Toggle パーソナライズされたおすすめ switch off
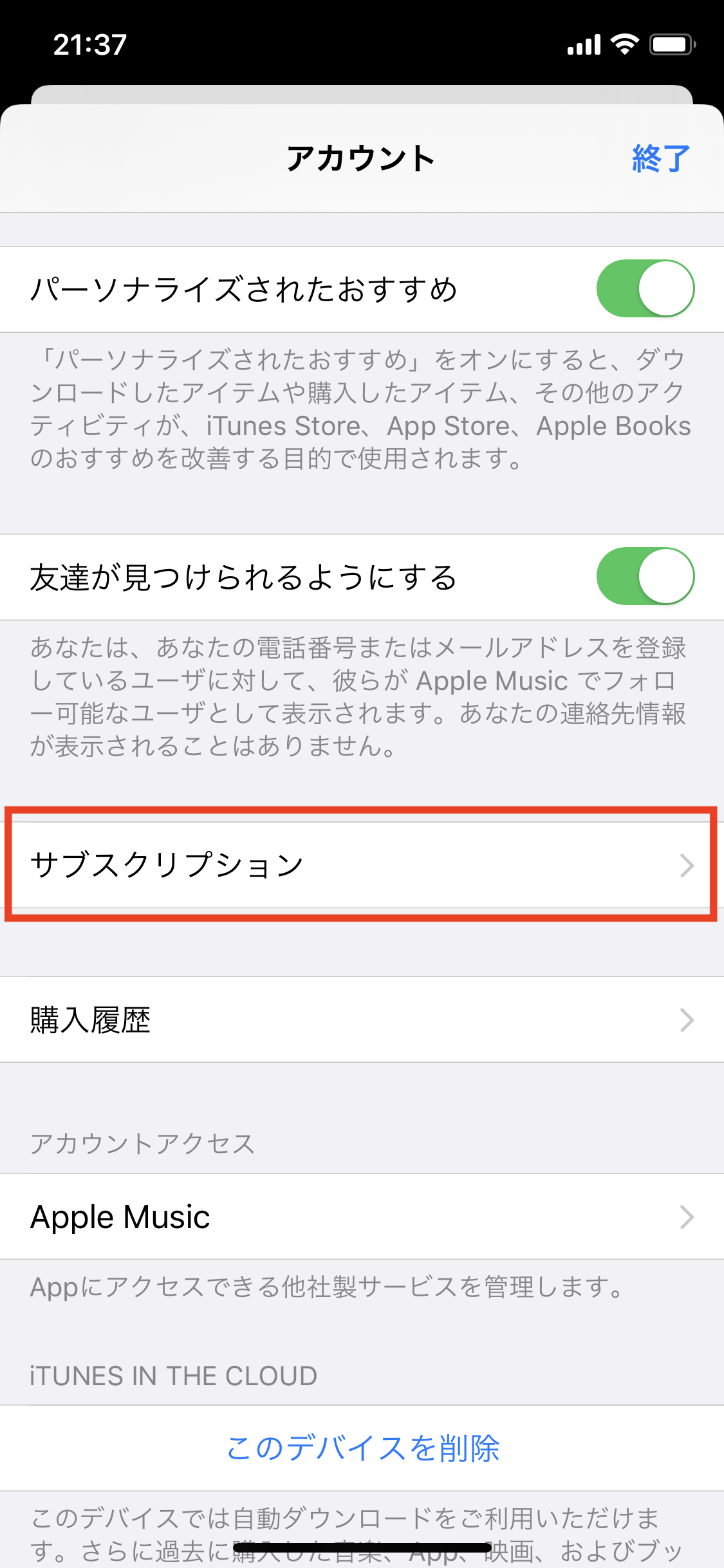The height and width of the screenshot is (1568, 724). [645, 288]
